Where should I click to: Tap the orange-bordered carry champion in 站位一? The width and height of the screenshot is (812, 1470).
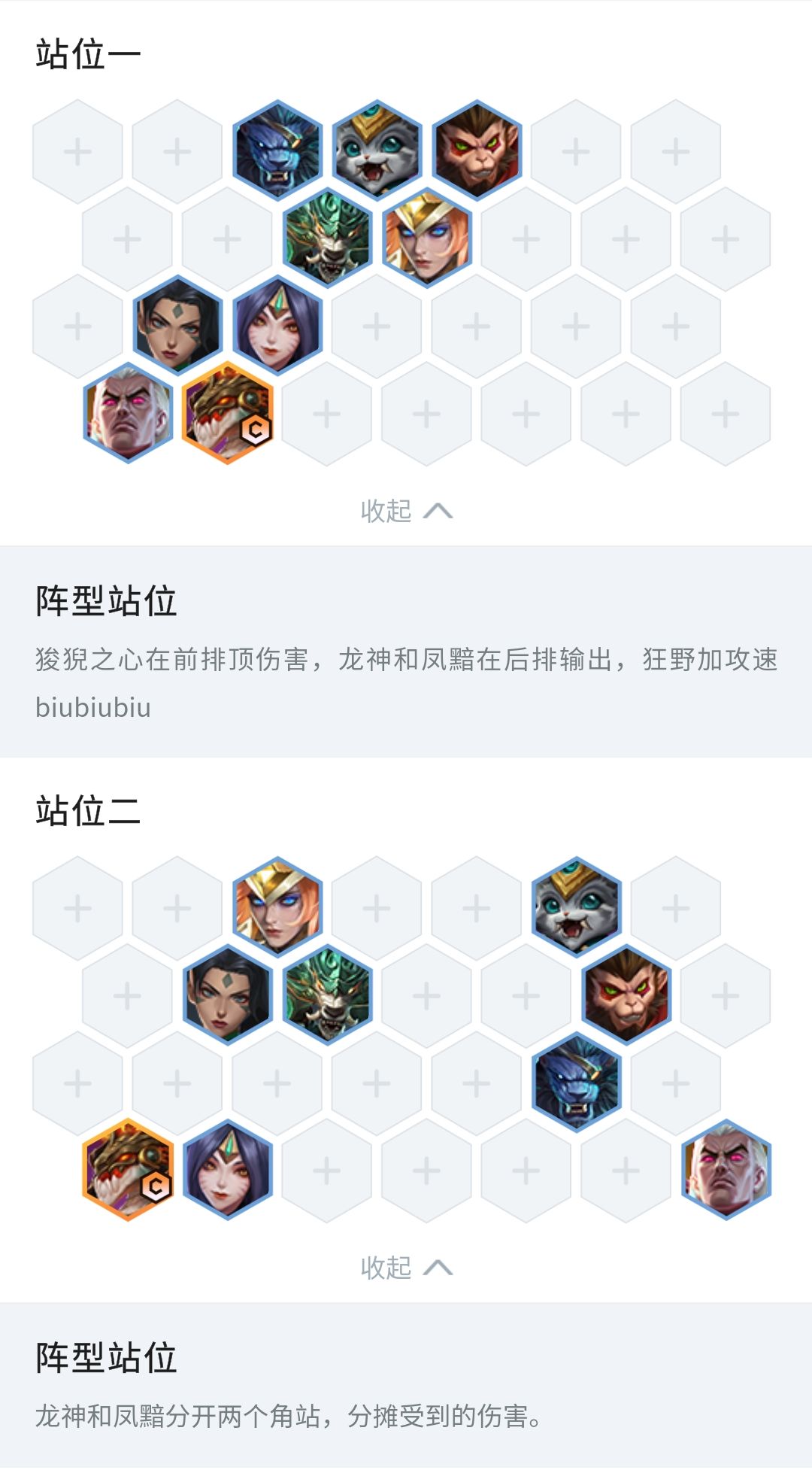[x=227, y=413]
